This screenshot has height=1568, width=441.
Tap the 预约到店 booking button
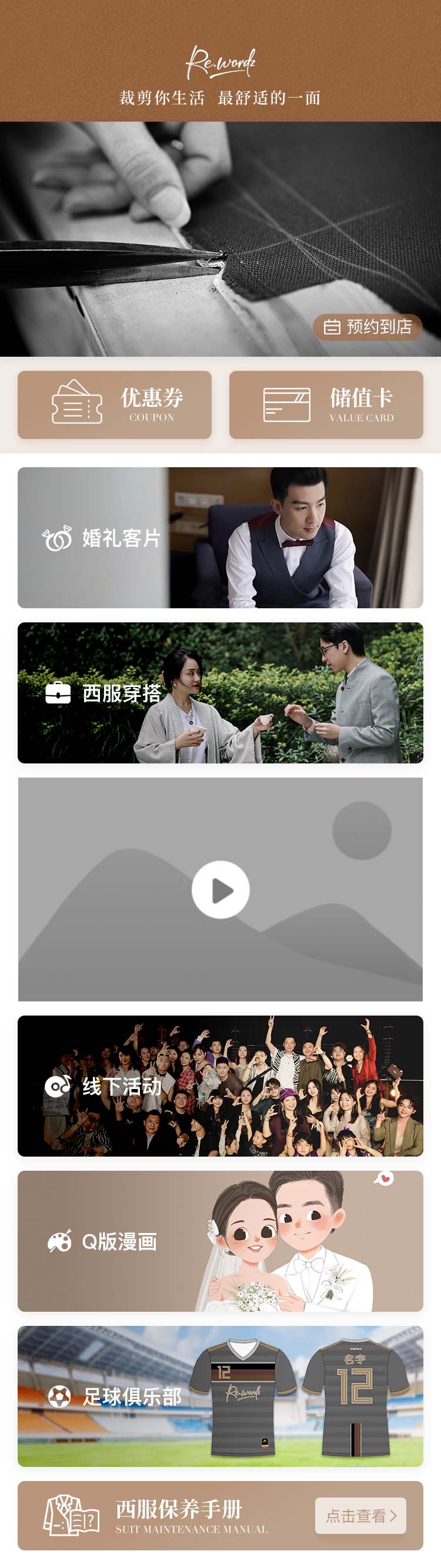coord(367,327)
